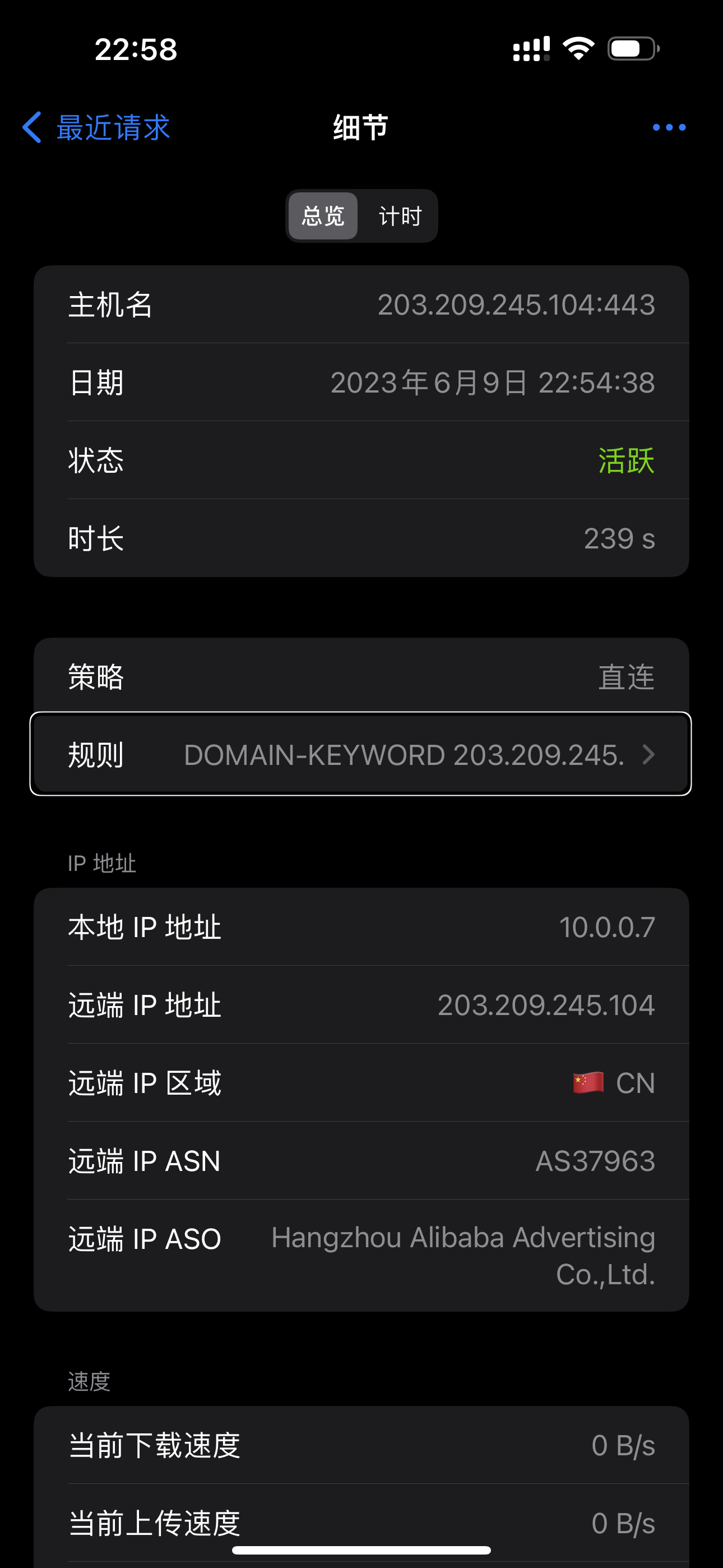This screenshot has width=723, height=1568.
Task: Switch to the 计时 tab
Action: 398,215
